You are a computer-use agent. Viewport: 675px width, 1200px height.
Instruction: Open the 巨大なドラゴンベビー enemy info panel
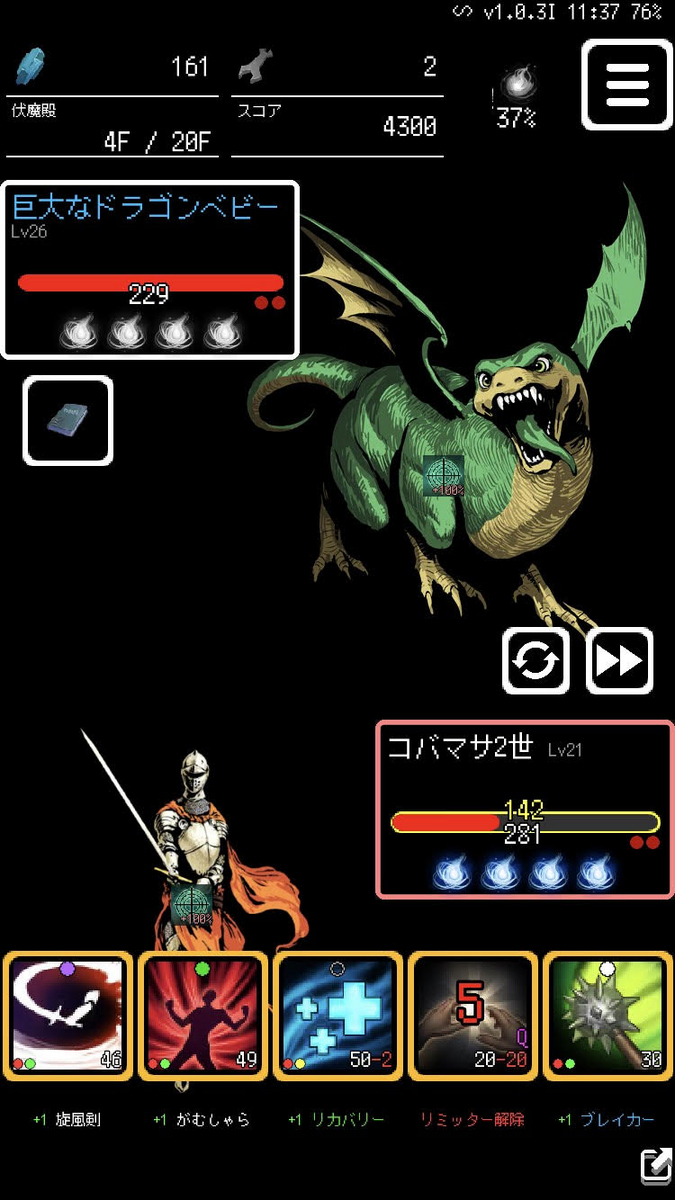150,269
